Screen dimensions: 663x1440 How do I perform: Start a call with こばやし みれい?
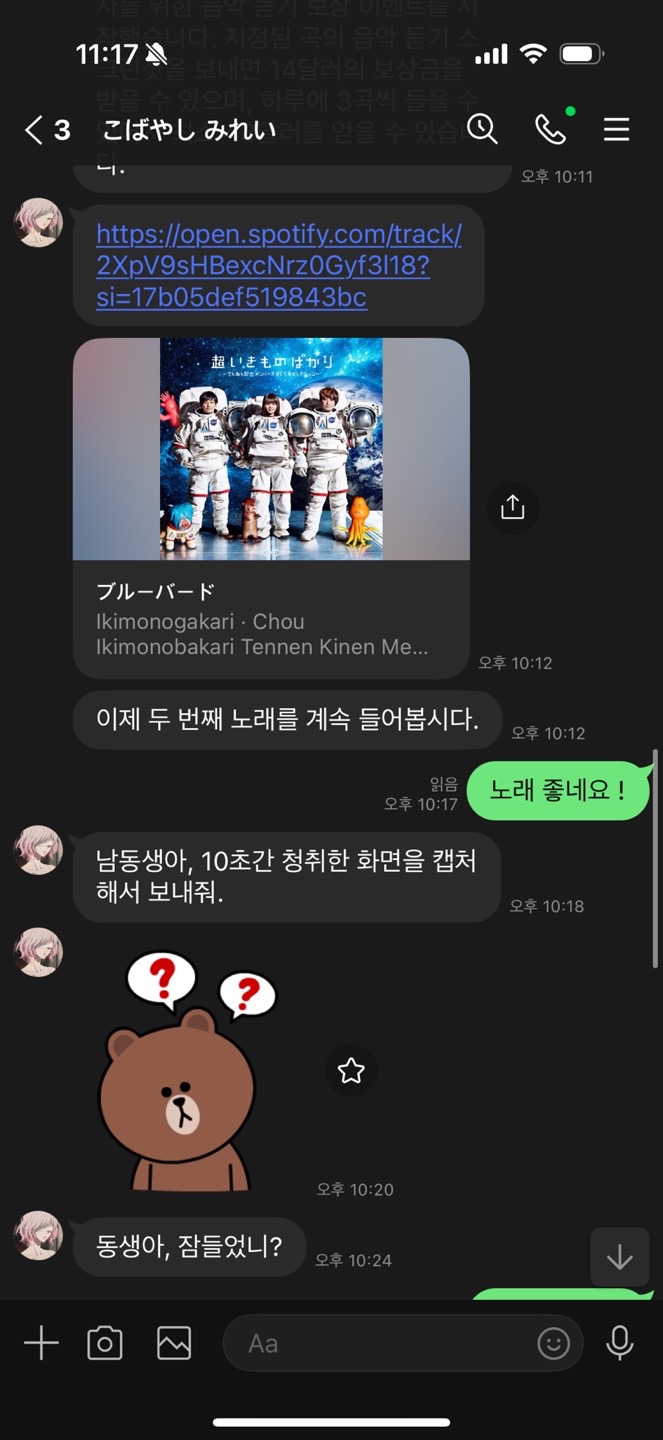(x=551, y=128)
